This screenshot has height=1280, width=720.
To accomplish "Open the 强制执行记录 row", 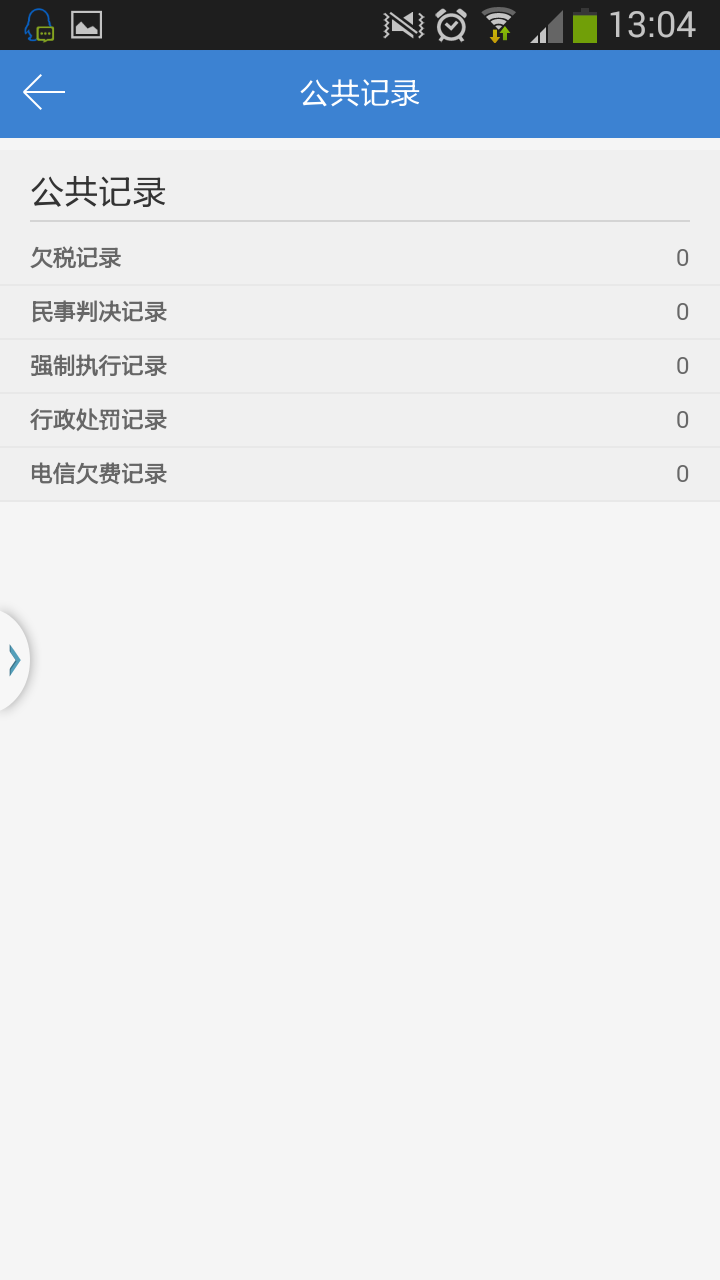I will pyautogui.click(x=360, y=366).
